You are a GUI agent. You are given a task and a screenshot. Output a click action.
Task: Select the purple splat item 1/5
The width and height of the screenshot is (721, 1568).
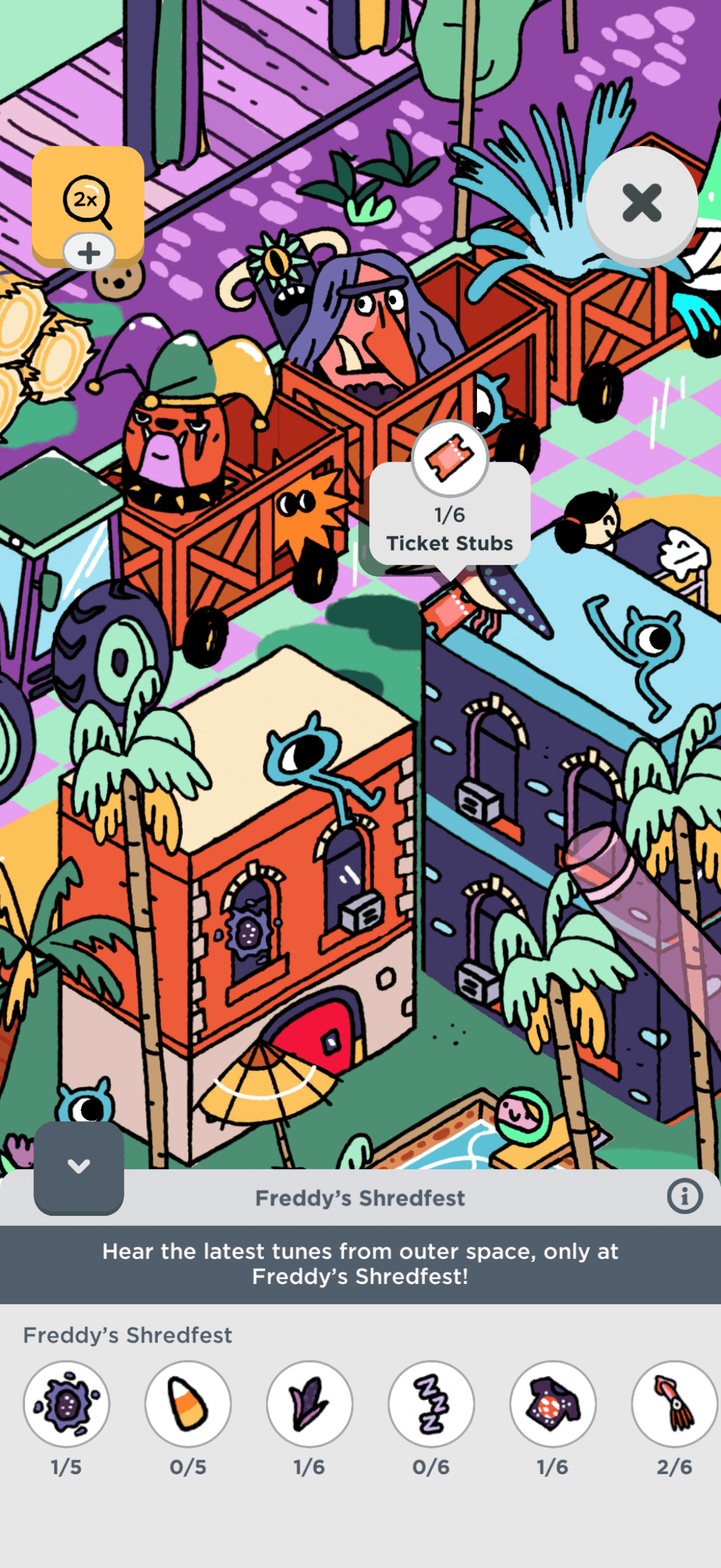[66, 1404]
